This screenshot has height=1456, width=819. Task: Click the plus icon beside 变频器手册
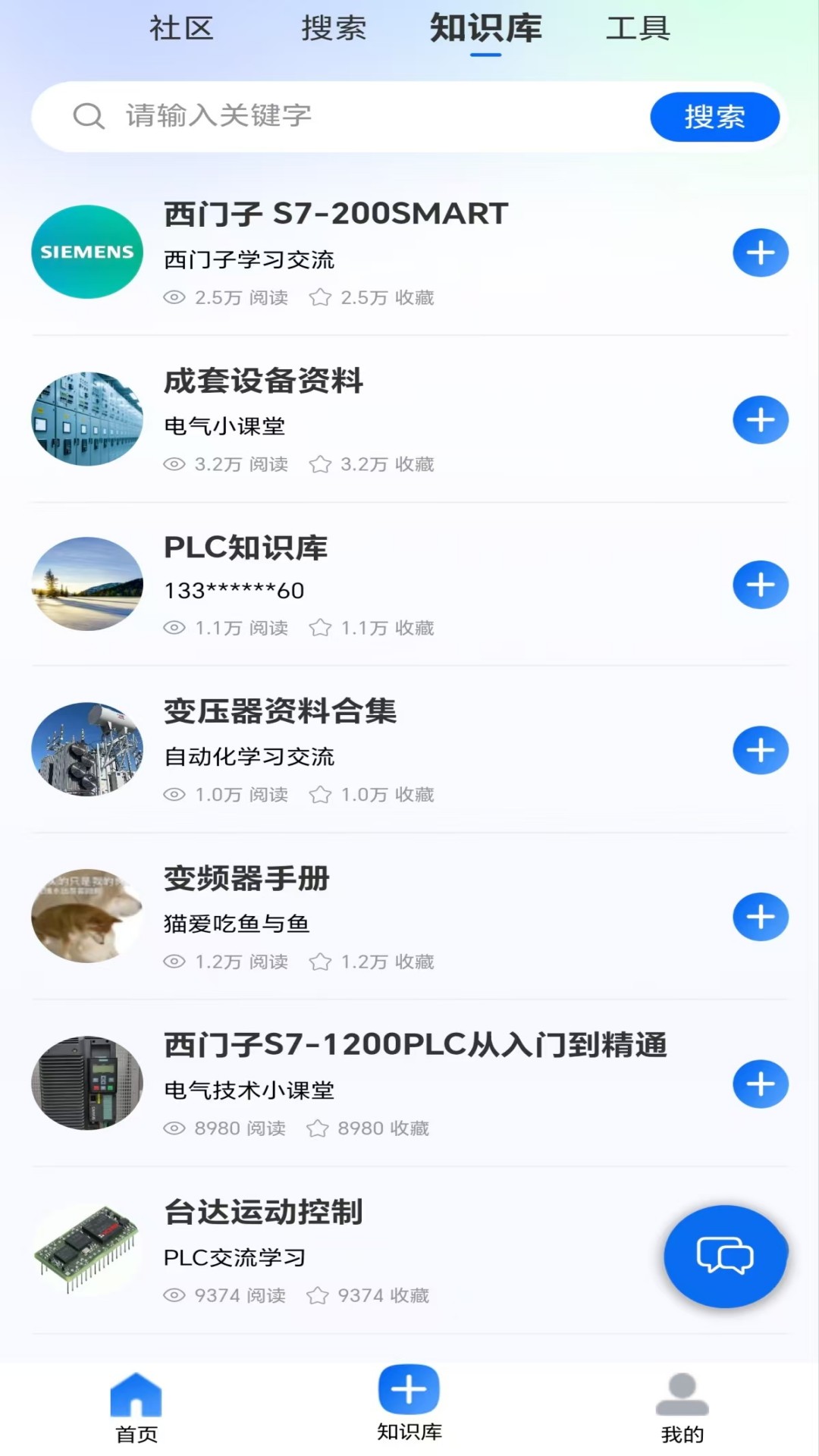tap(759, 916)
